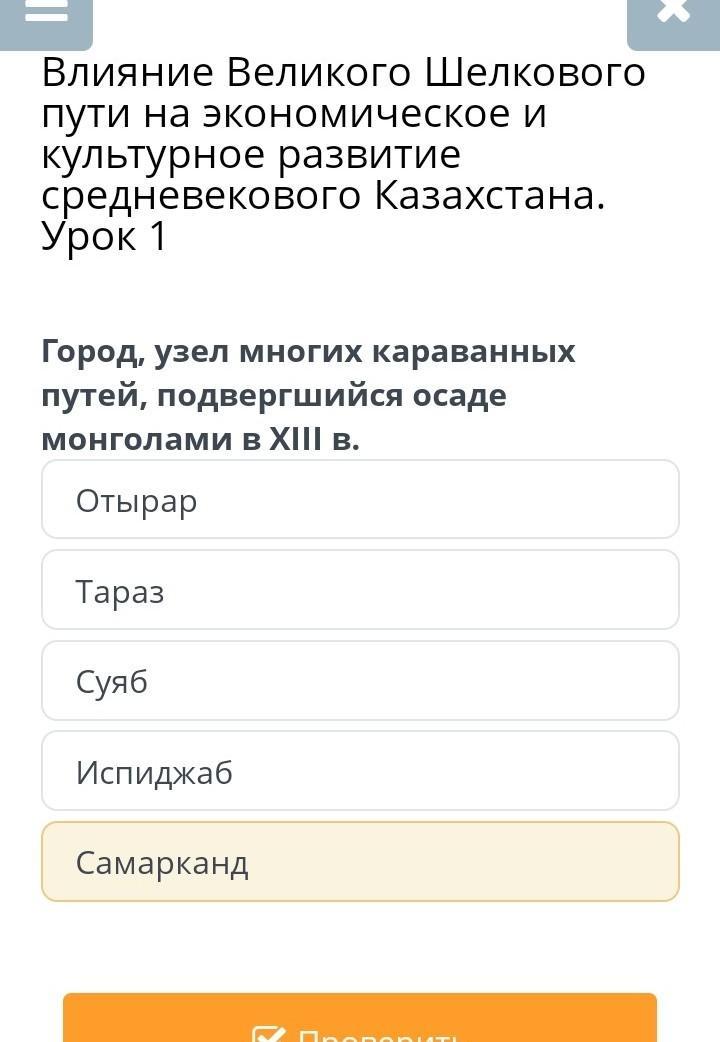Viewport: 720px width, 1042px height.
Task: Open the hamburger menu
Action: pyautogui.click(x=46, y=15)
